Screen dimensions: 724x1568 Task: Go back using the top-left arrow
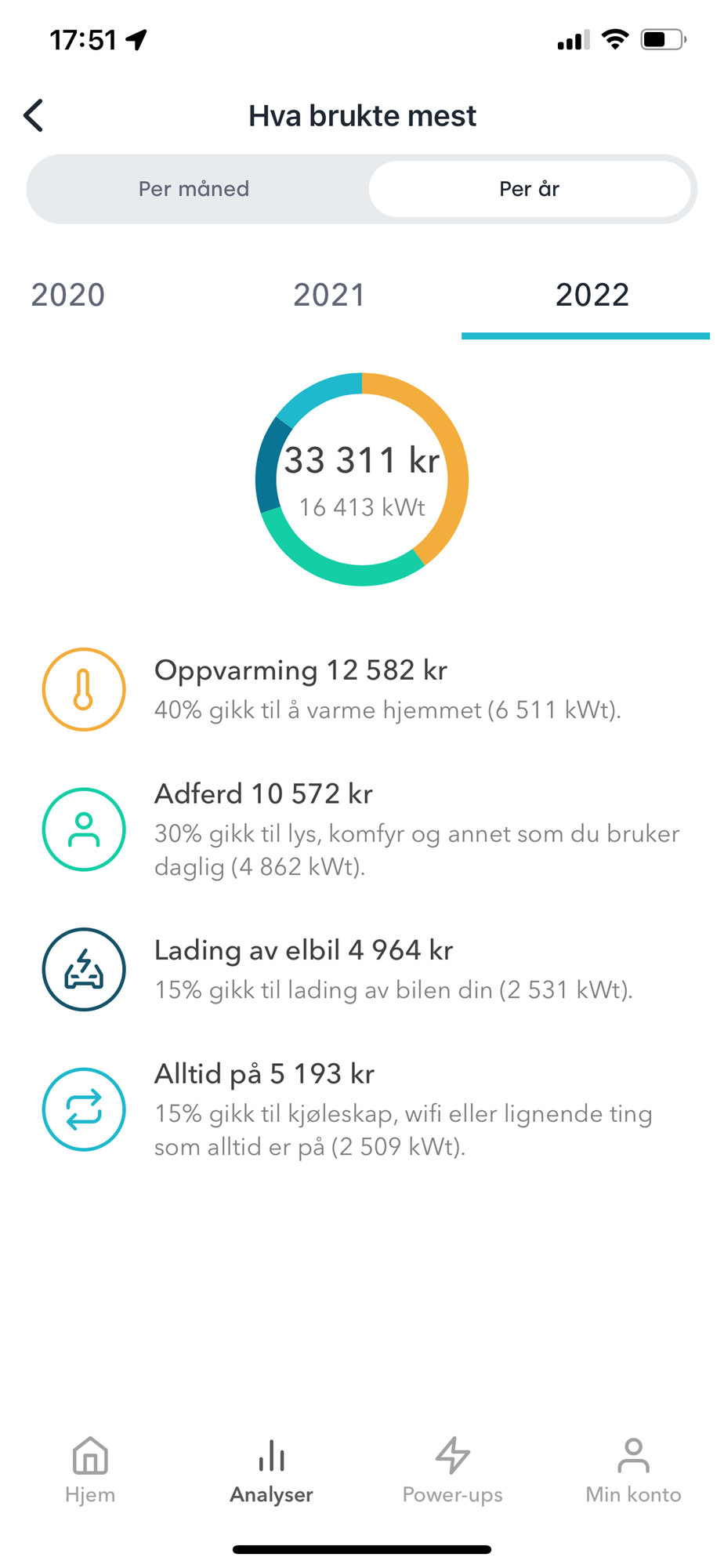coord(34,115)
